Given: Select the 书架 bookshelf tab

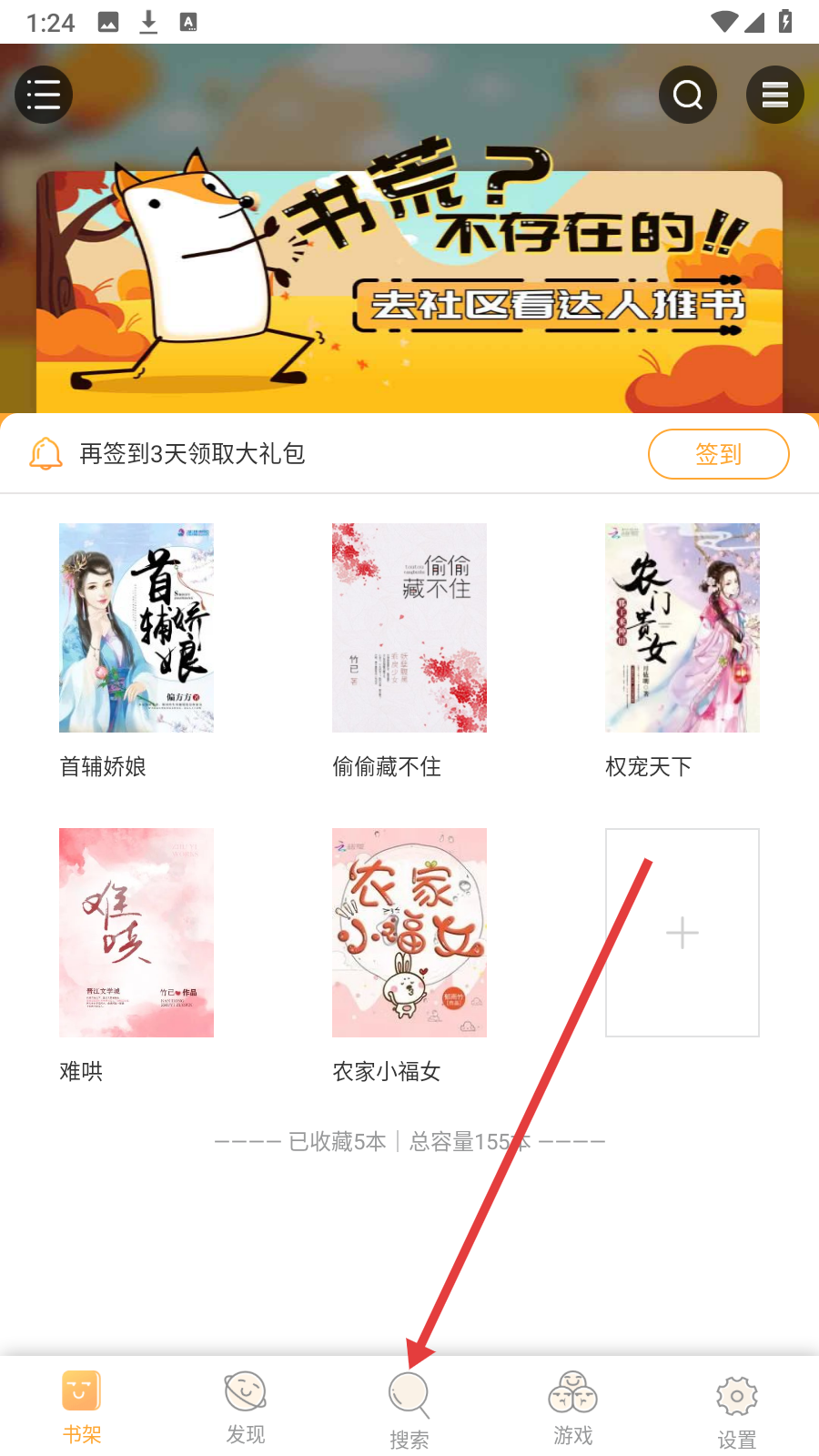Looking at the screenshot, I should pos(82,1408).
